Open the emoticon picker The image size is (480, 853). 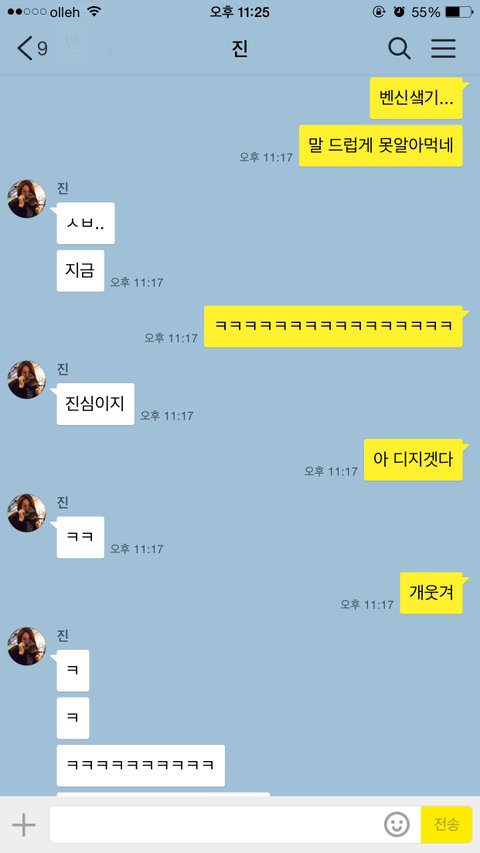click(397, 825)
